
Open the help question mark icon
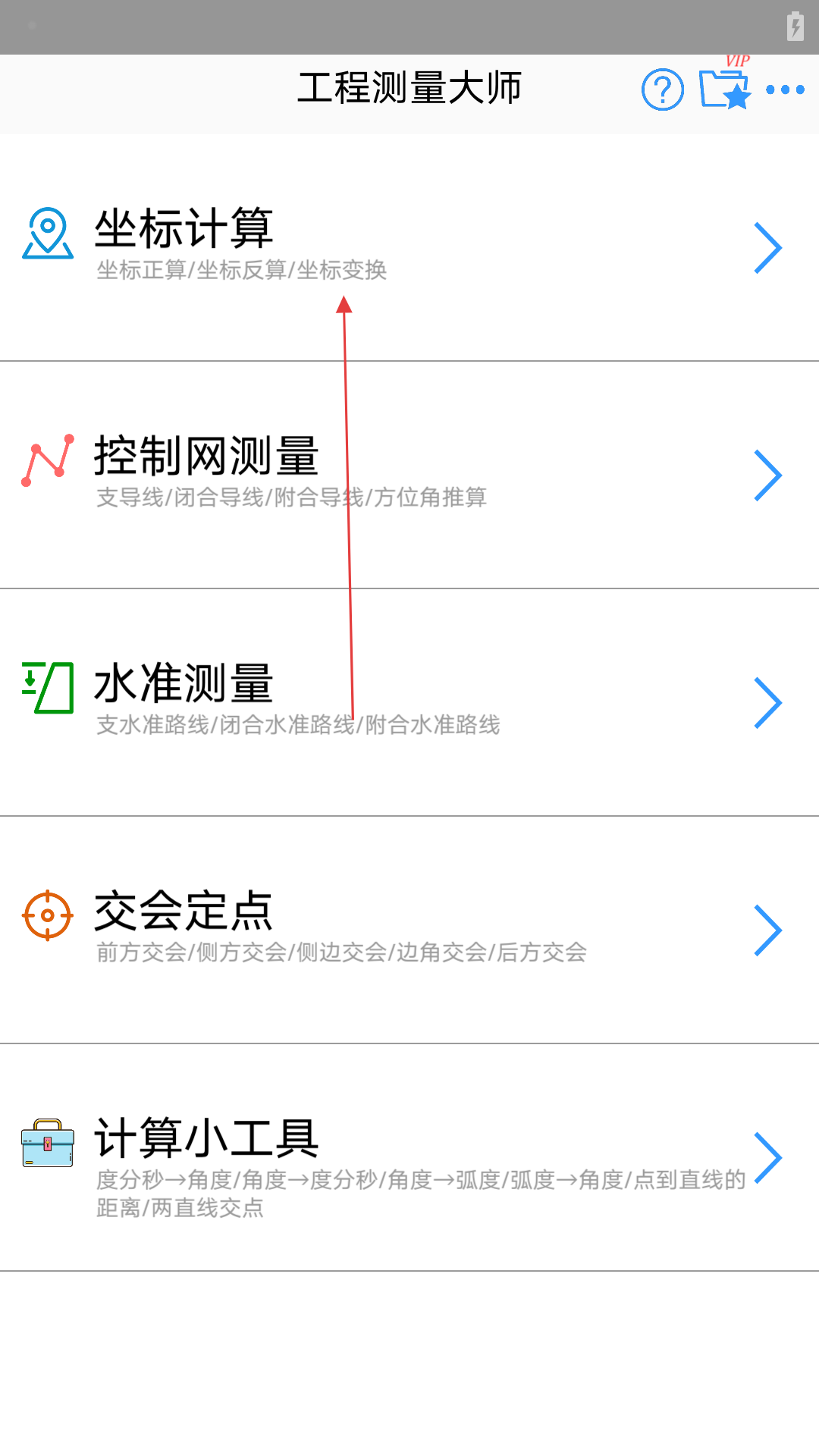pos(662,89)
